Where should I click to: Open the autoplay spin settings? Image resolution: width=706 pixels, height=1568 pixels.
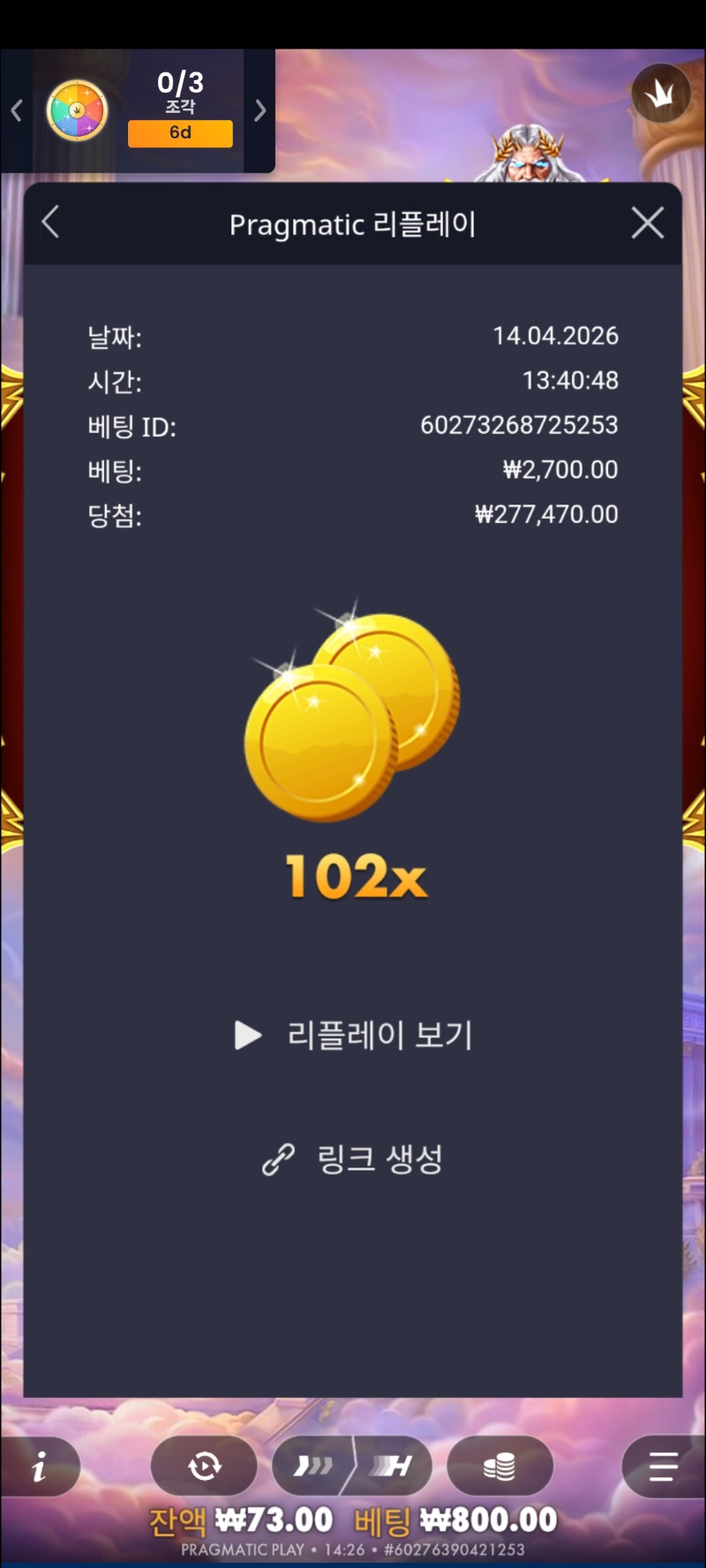[x=204, y=1467]
